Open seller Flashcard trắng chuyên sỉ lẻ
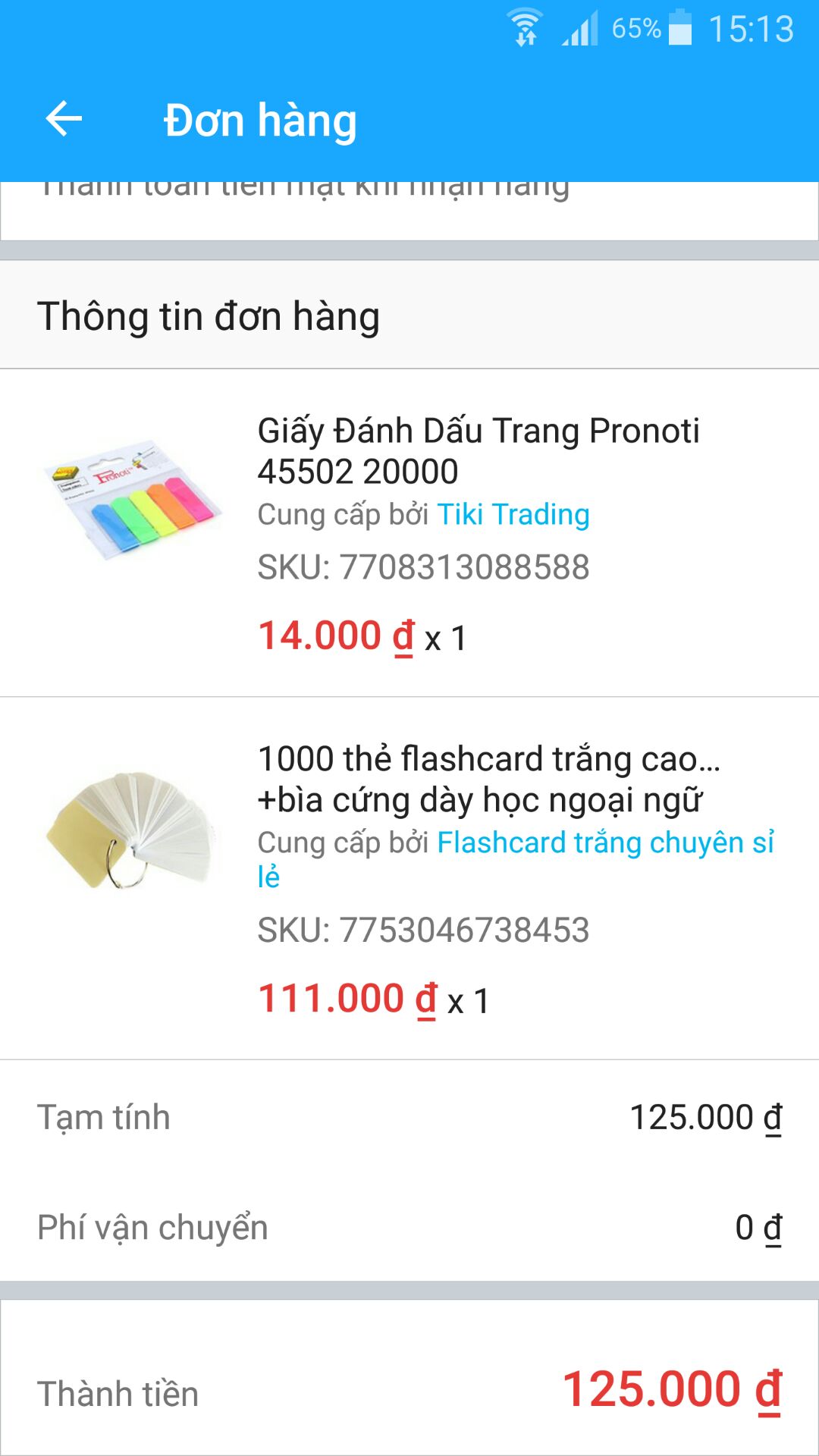Image resolution: width=819 pixels, height=1456 pixels. tap(604, 843)
